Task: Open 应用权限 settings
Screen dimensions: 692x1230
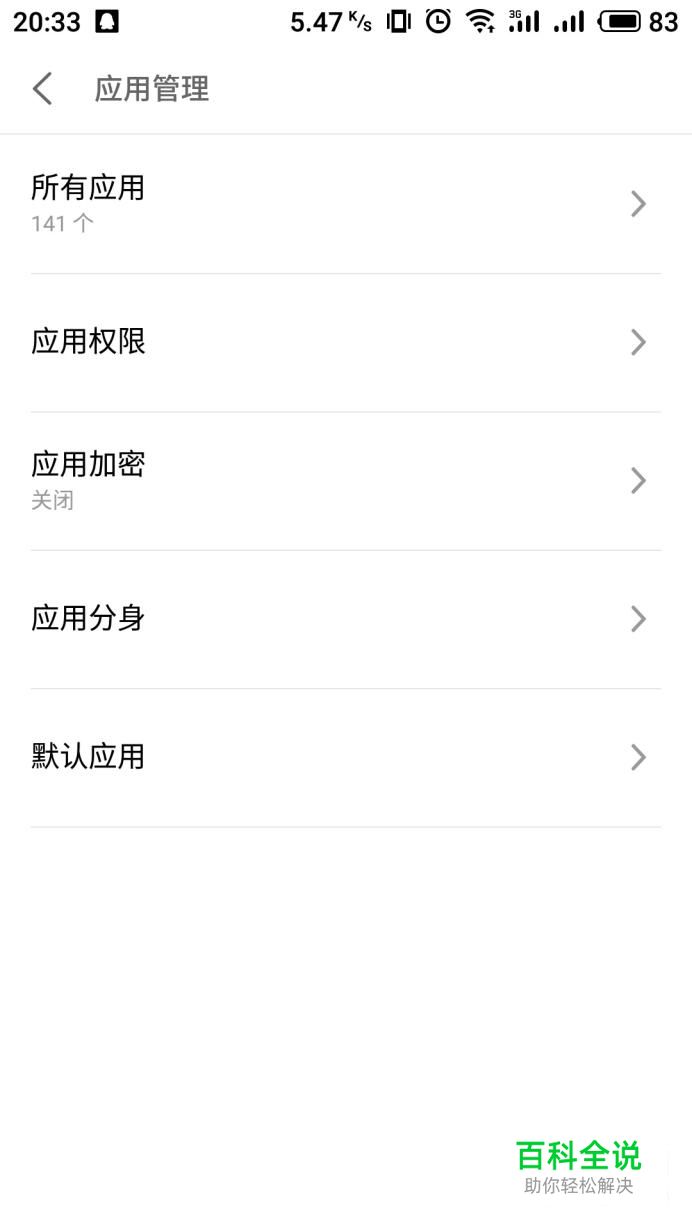Action: click(345, 342)
